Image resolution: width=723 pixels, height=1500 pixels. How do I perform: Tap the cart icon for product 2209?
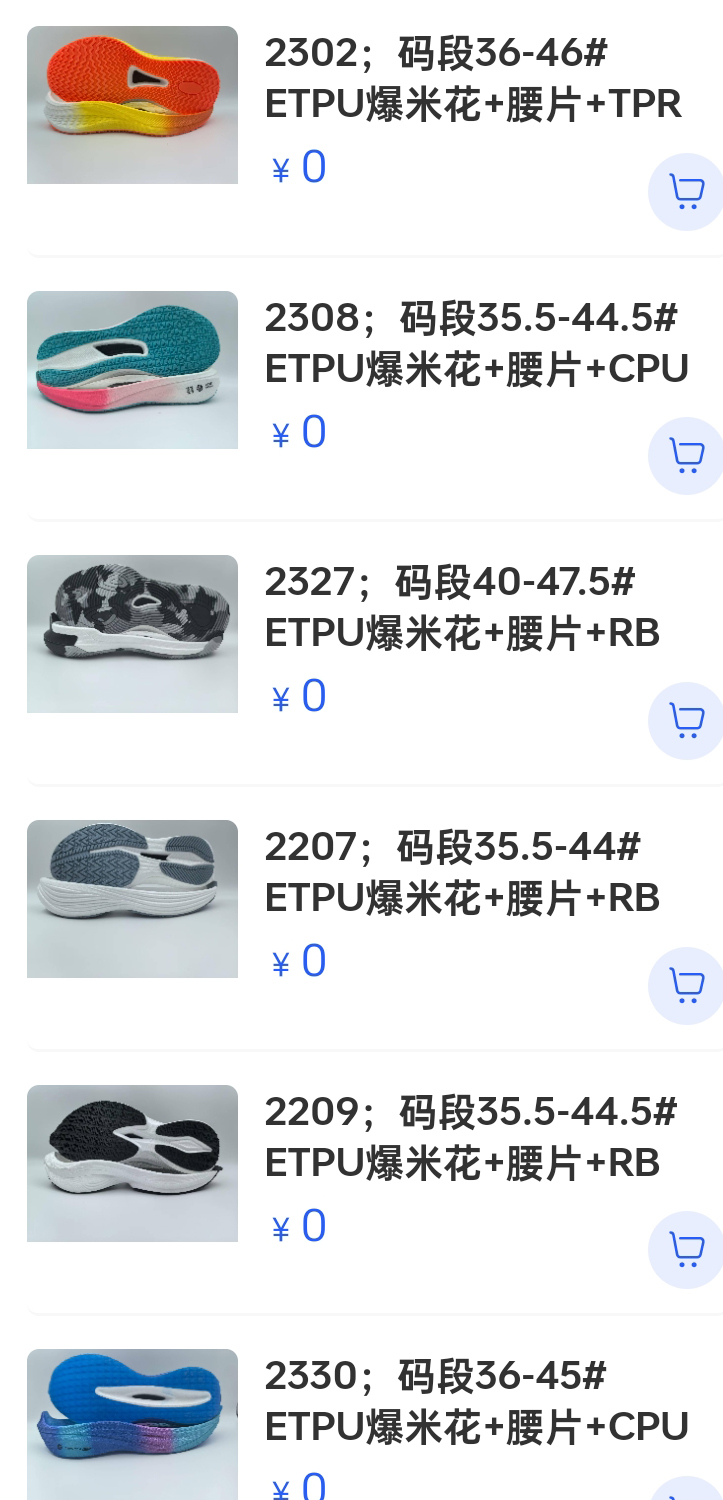[686, 1249]
